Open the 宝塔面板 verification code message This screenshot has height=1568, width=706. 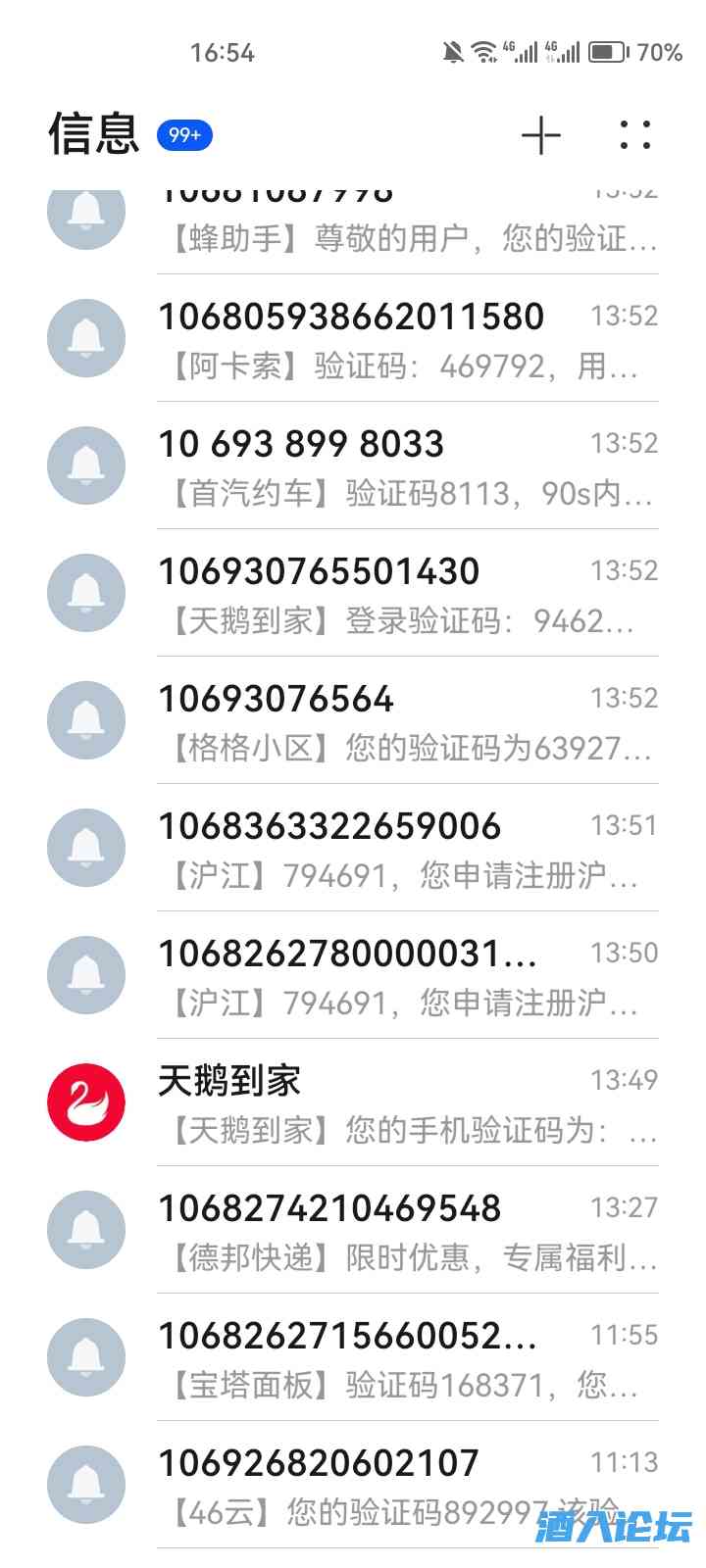(x=407, y=1359)
